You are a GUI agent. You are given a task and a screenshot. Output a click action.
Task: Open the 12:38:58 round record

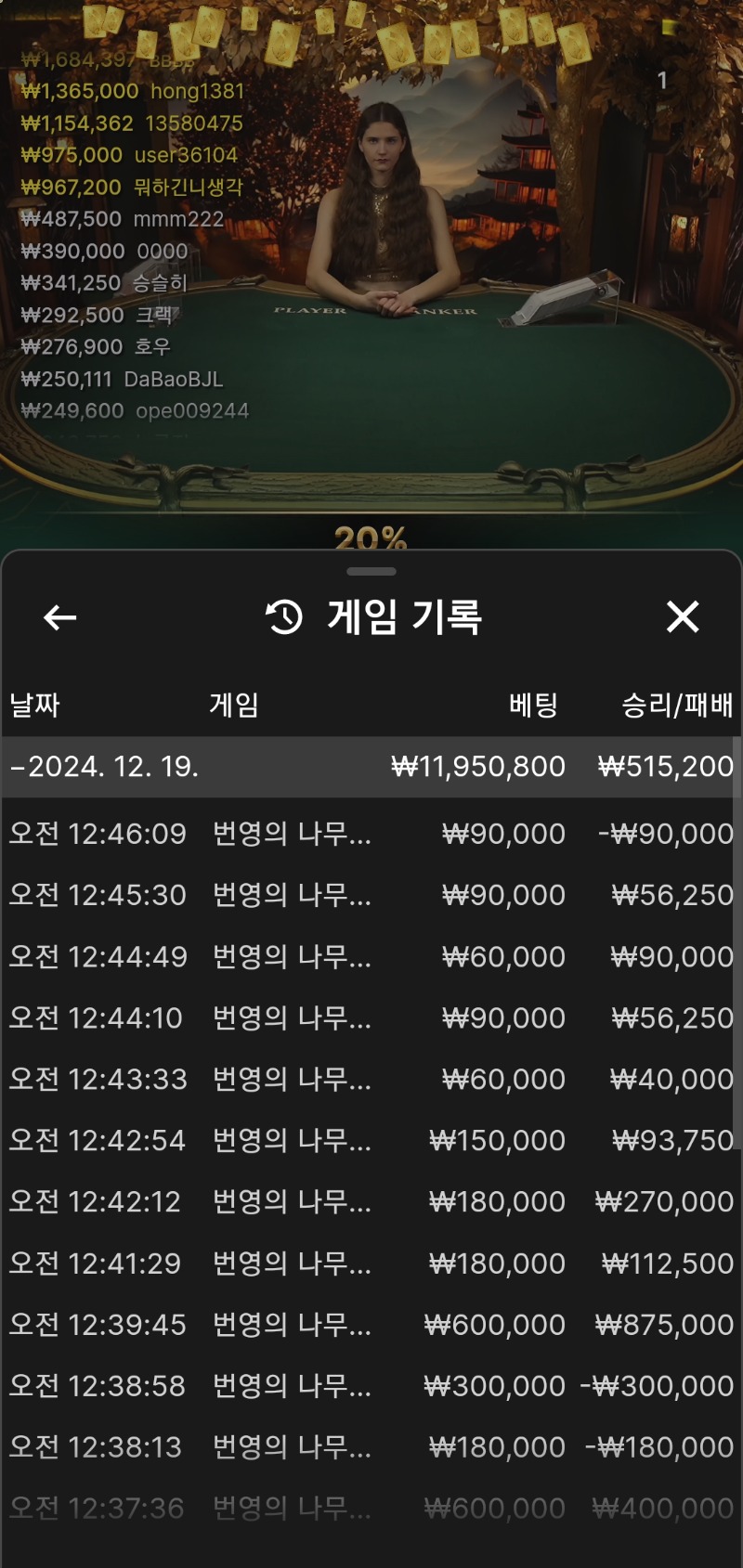371,1386
